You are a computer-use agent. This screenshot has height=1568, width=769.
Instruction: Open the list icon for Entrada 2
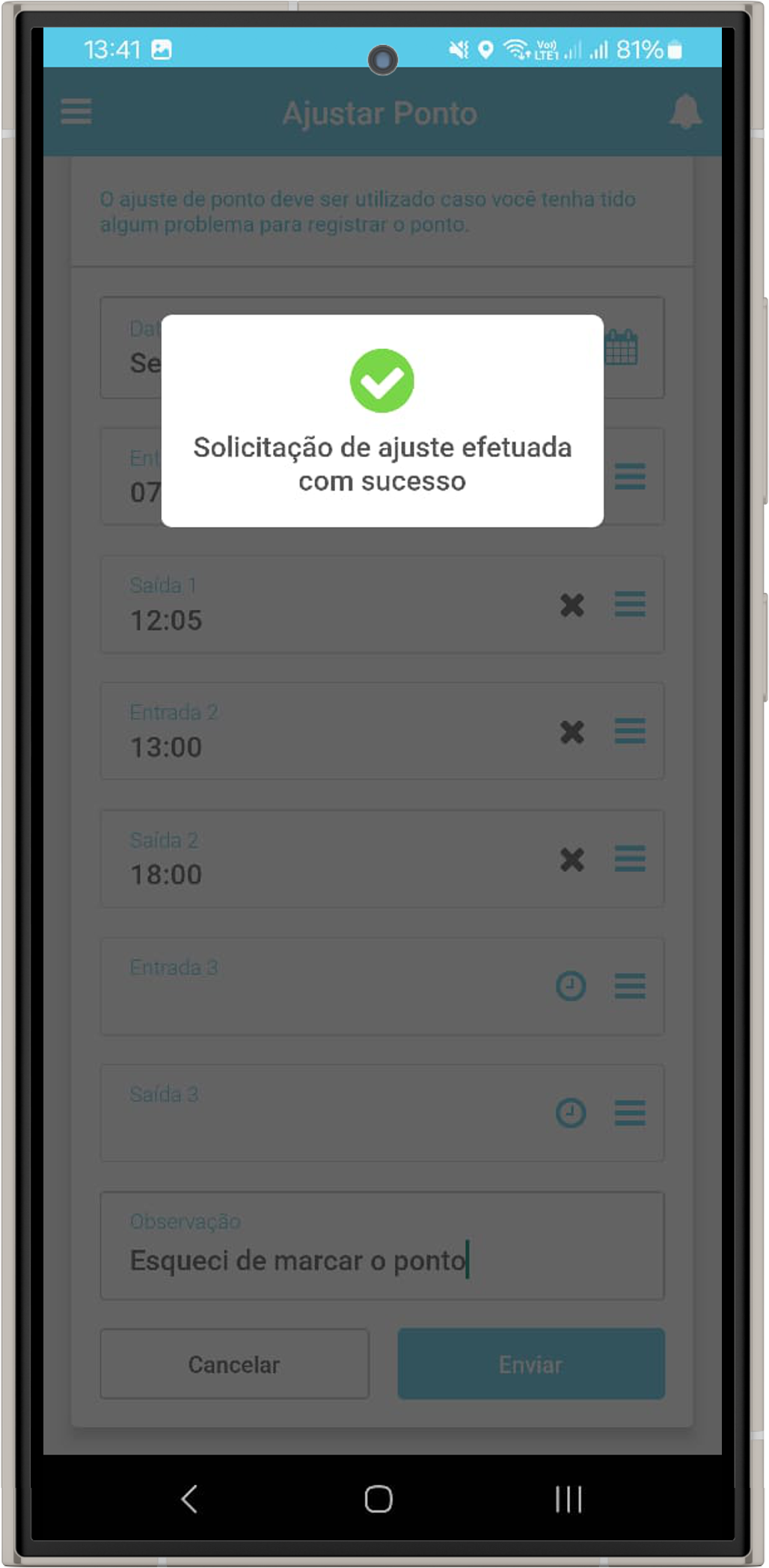coord(630,731)
